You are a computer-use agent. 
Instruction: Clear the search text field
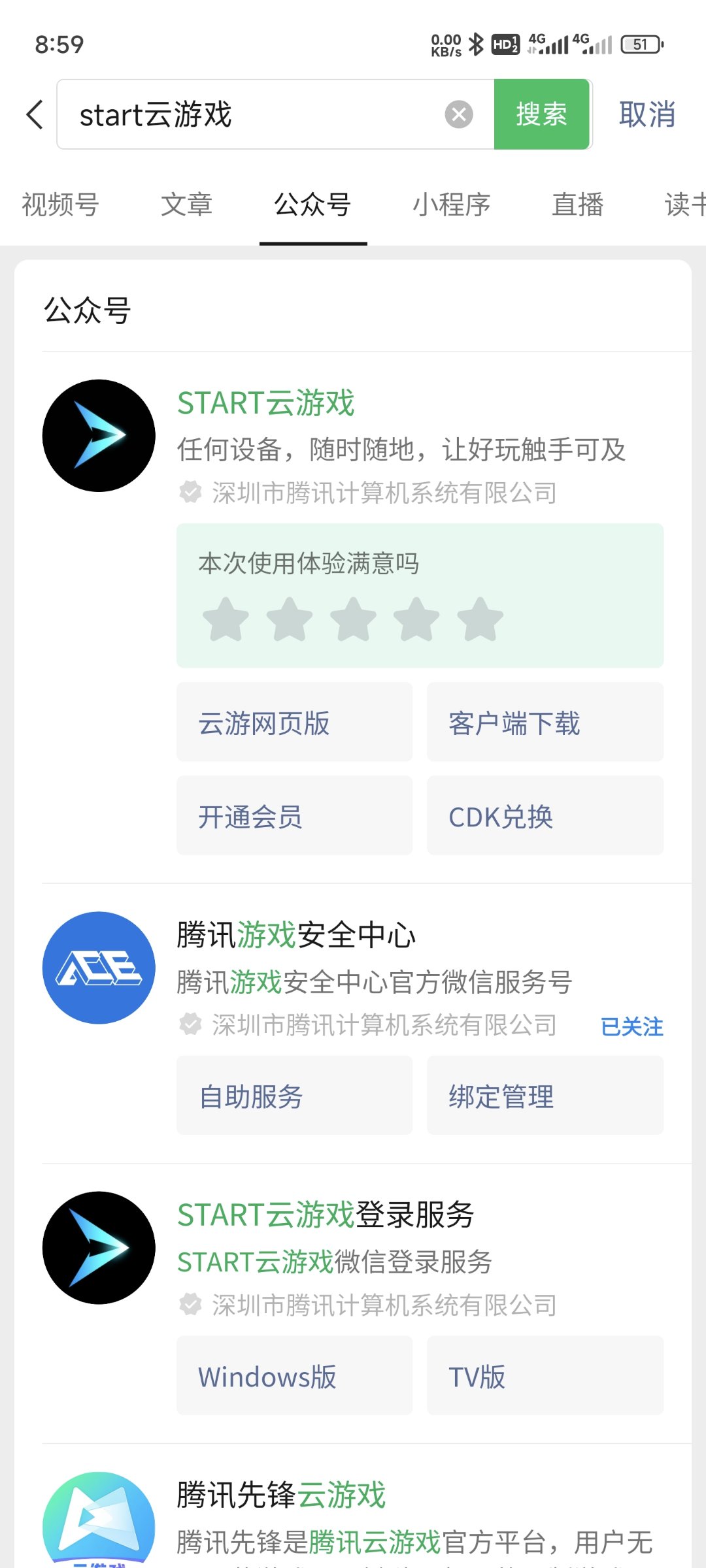click(x=459, y=115)
